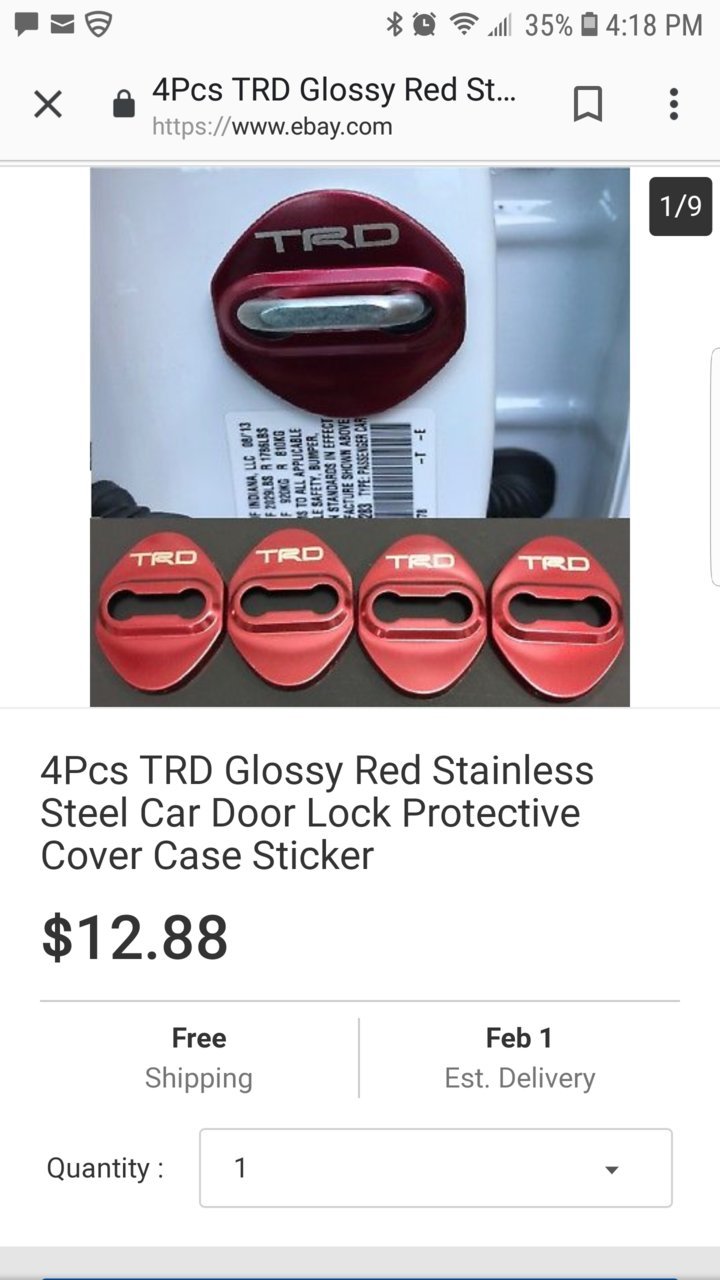Bookmark this eBay page
Screen dimensions: 720x1280
587,104
